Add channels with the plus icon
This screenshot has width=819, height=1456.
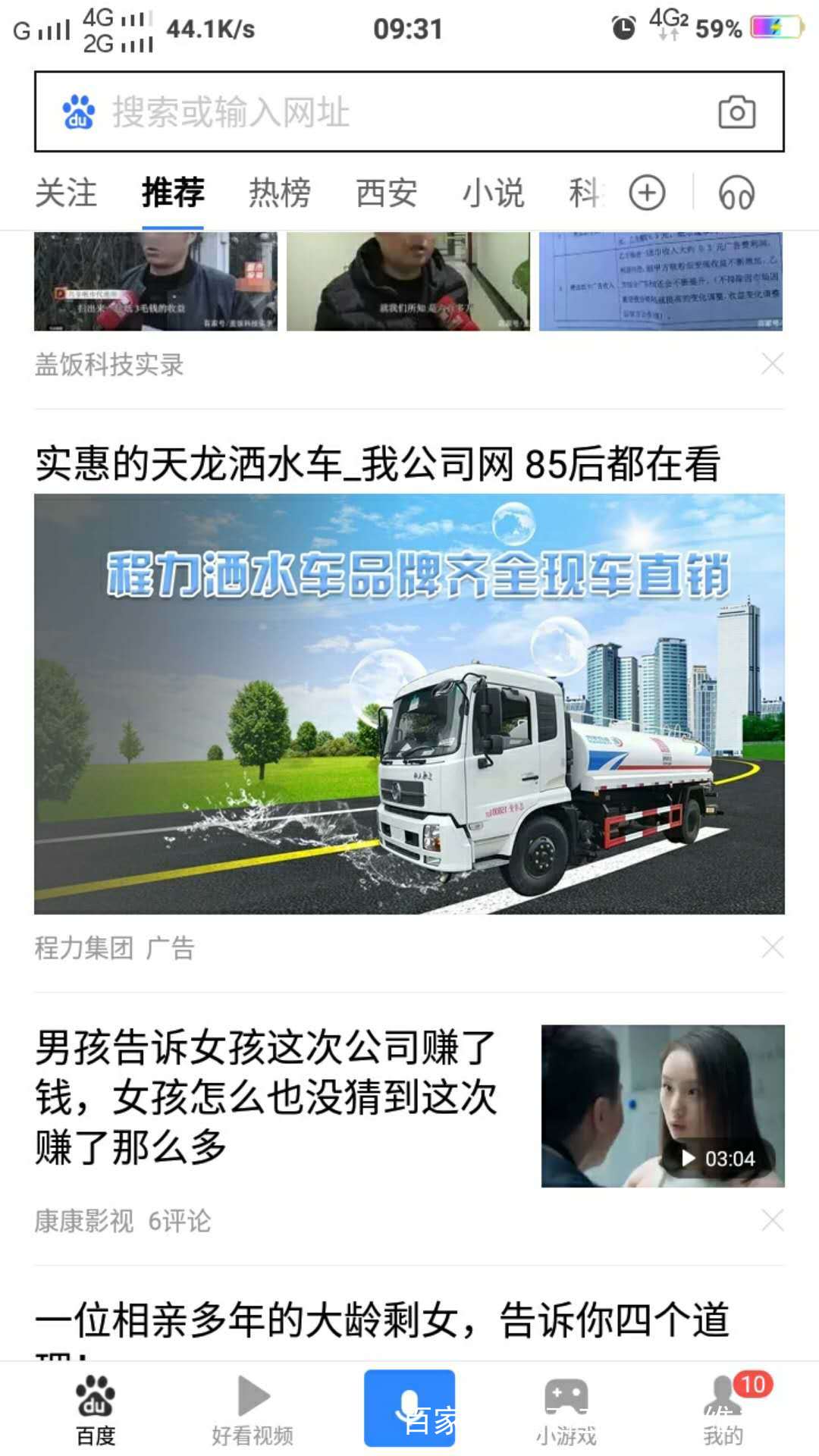(647, 193)
